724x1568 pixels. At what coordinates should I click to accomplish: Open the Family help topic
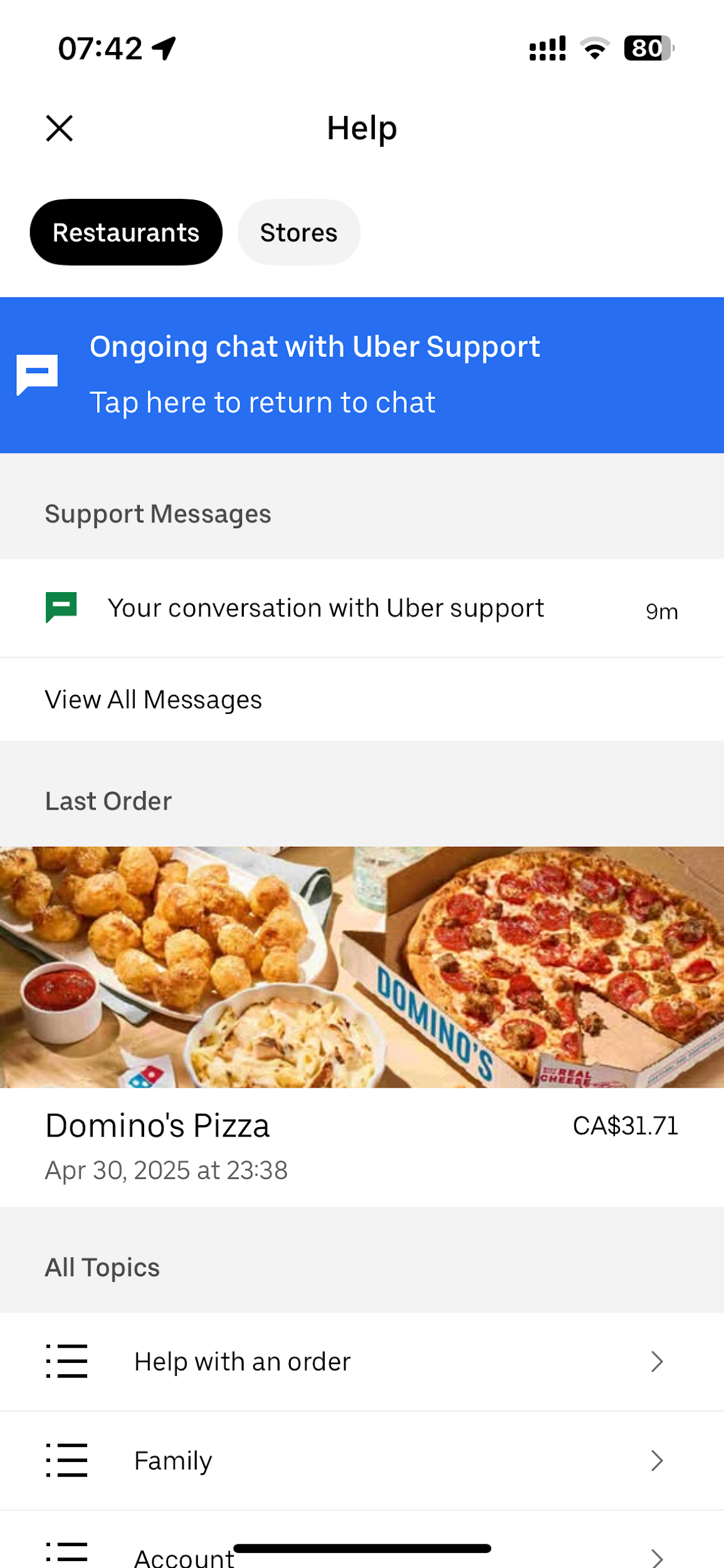[362, 1461]
